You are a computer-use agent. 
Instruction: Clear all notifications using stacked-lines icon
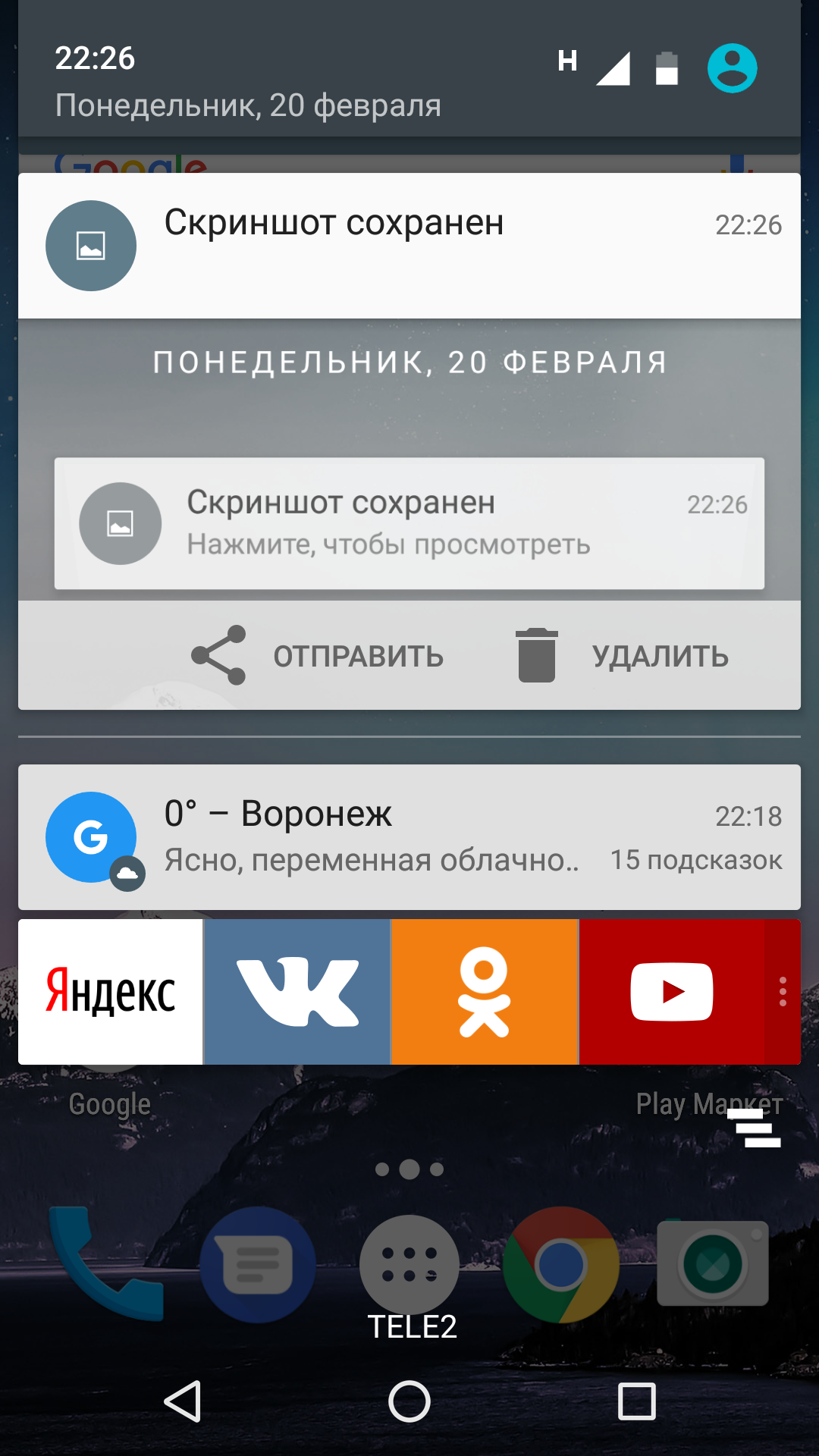[754, 1128]
